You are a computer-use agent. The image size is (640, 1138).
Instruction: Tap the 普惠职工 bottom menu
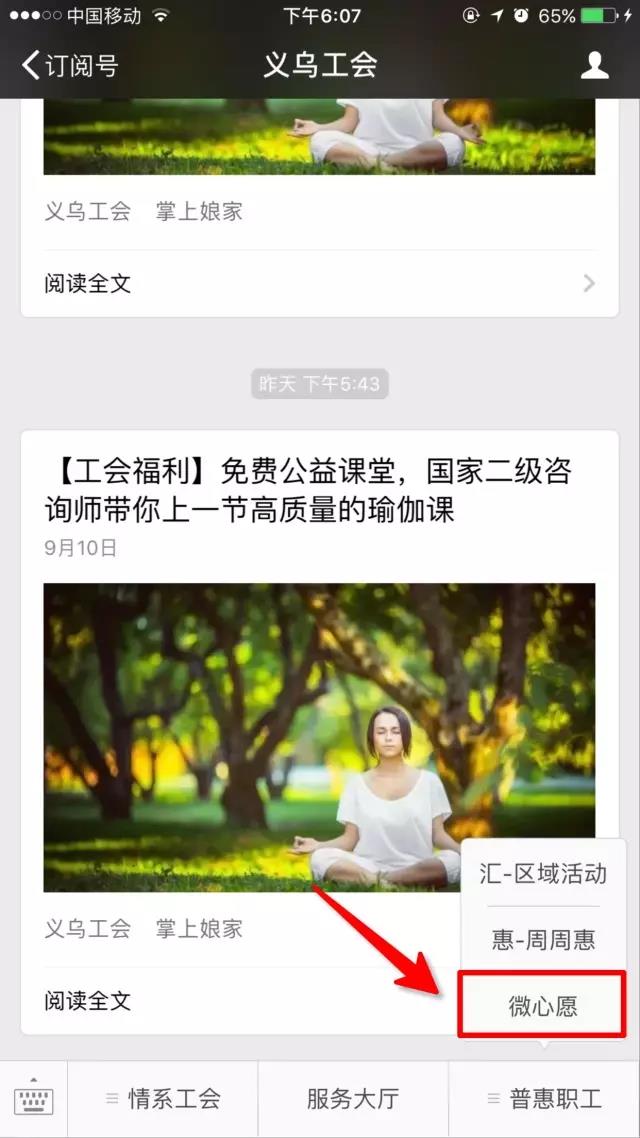pos(544,1099)
